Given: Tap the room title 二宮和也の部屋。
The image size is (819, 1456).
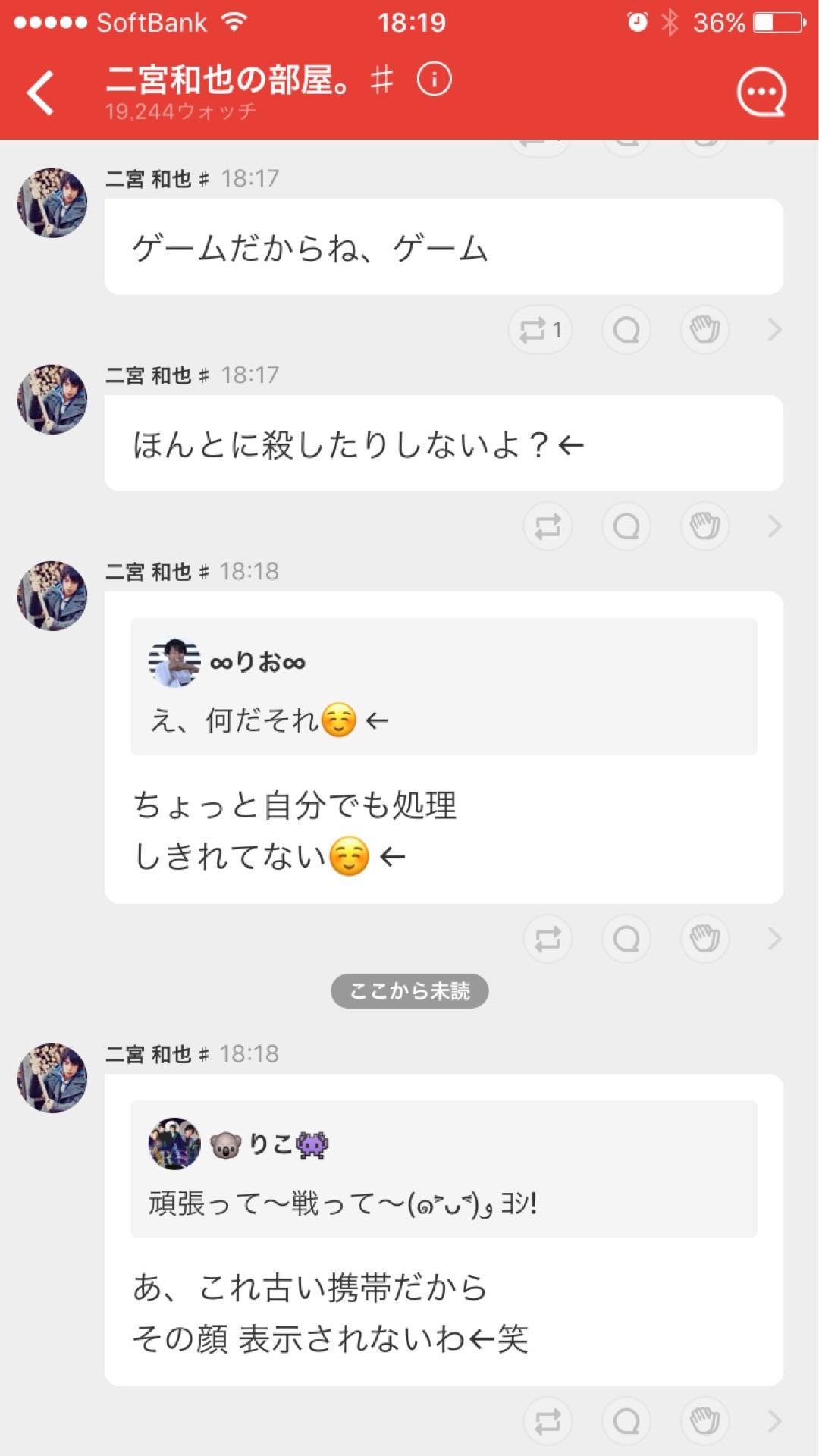Looking at the screenshot, I should point(227,78).
